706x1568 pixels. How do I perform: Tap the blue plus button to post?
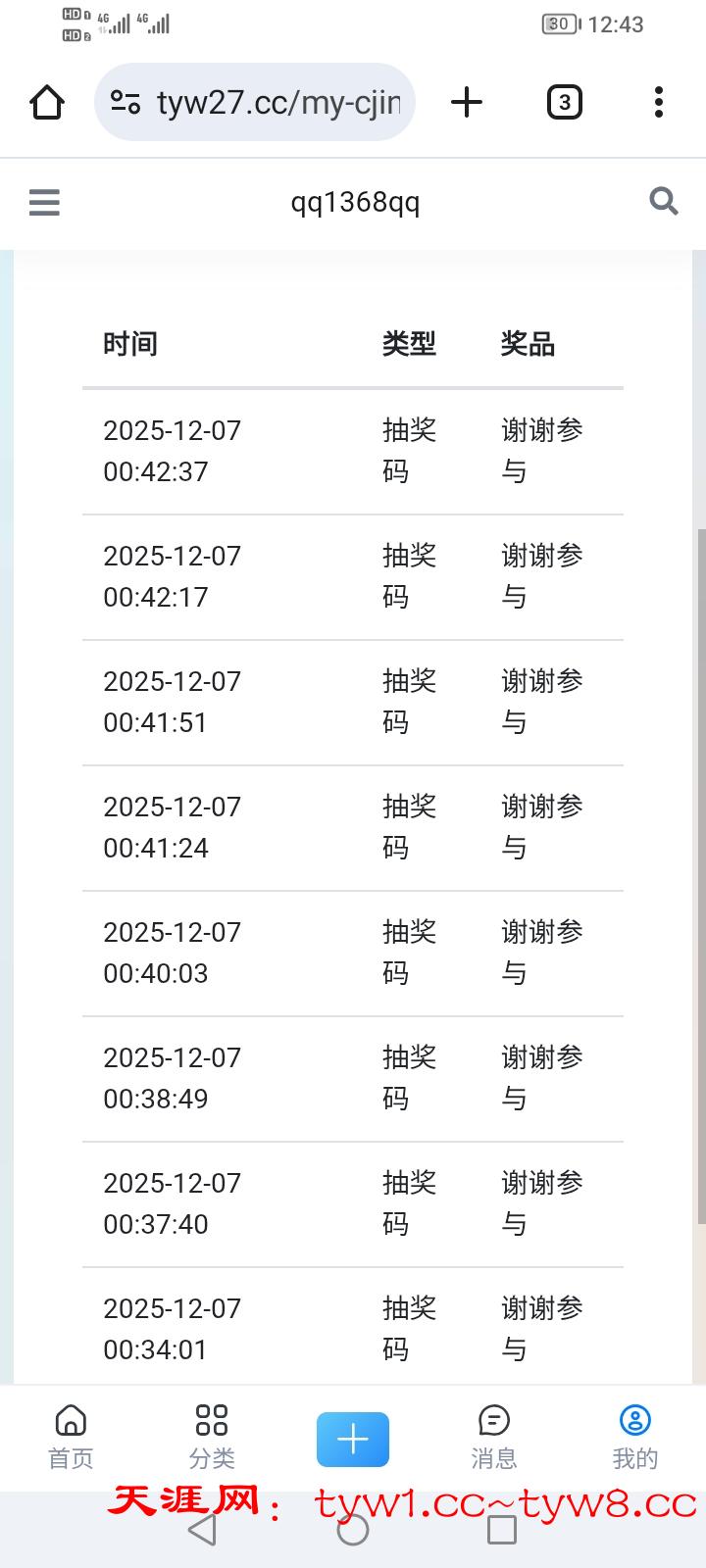(x=353, y=1439)
